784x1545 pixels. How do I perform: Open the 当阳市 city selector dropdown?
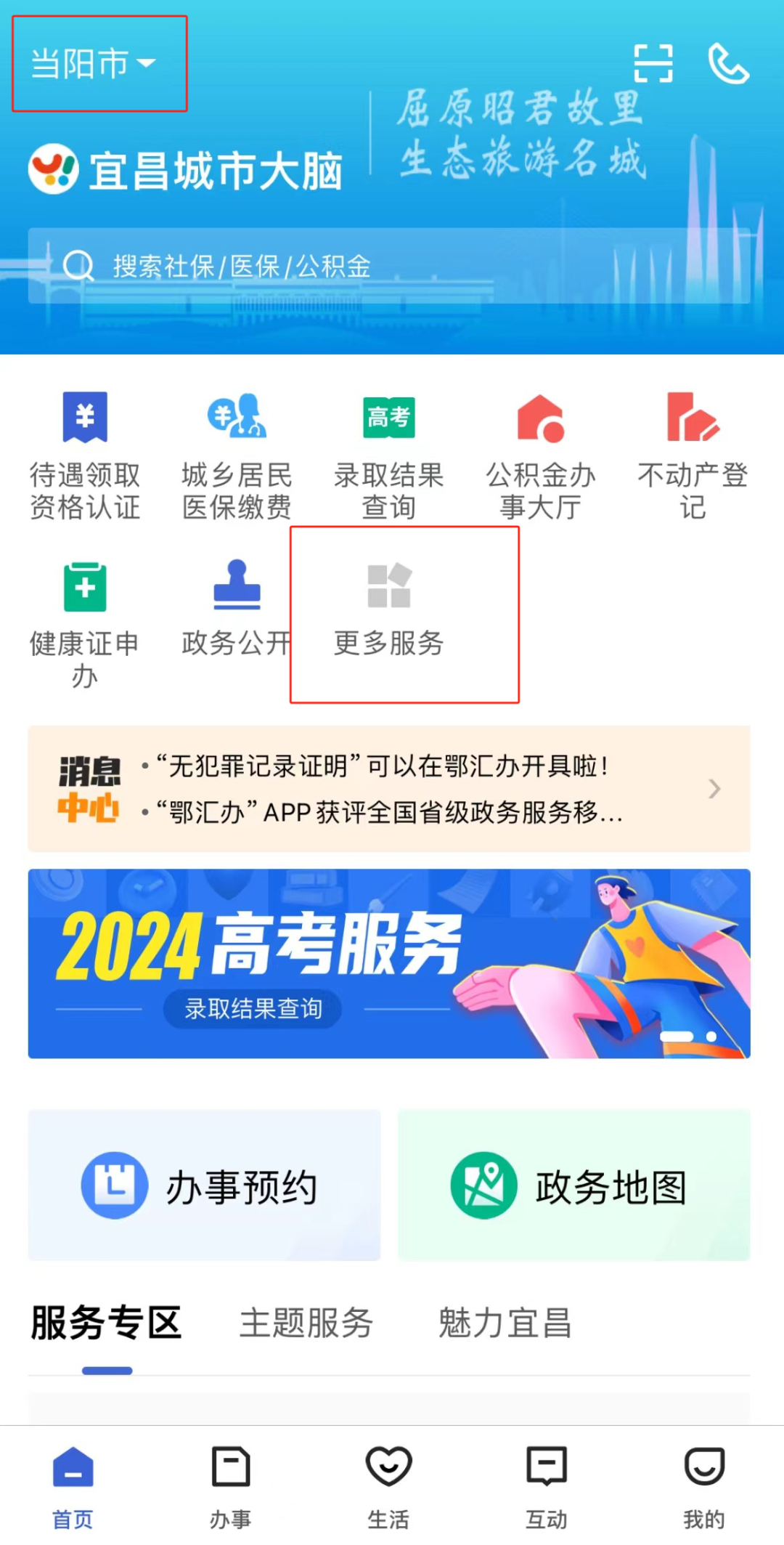(93, 64)
